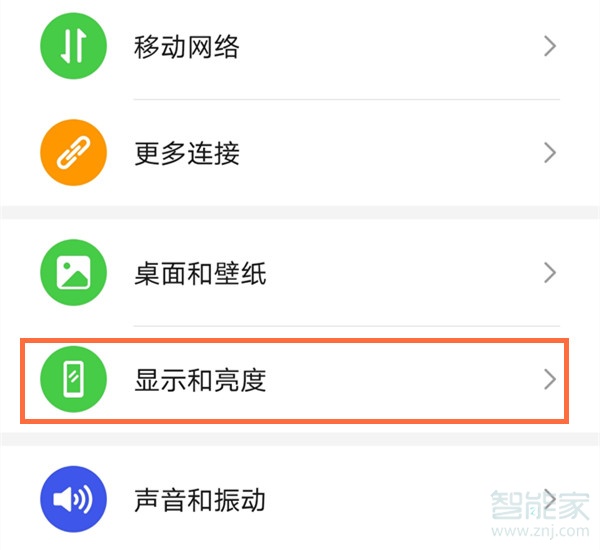This screenshot has height=550, width=600.
Task: Open 桌面和壁纸 settings
Action: coord(200,273)
